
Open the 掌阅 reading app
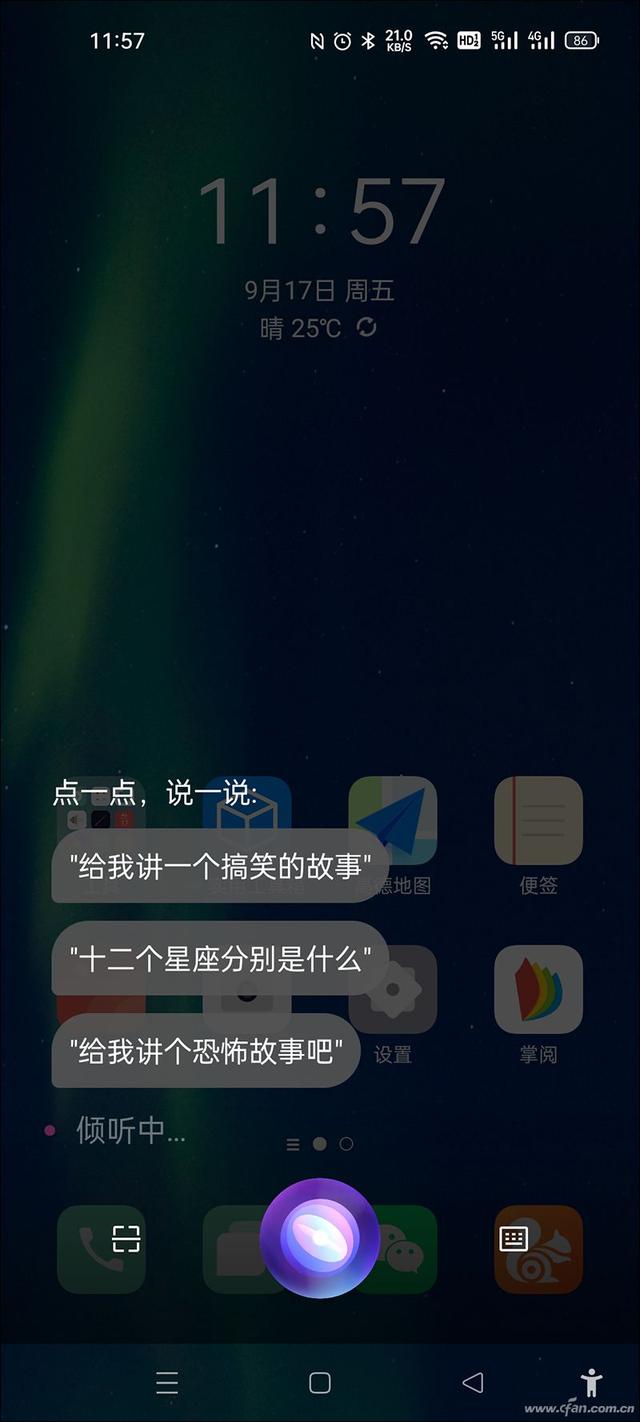tap(538, 990)
